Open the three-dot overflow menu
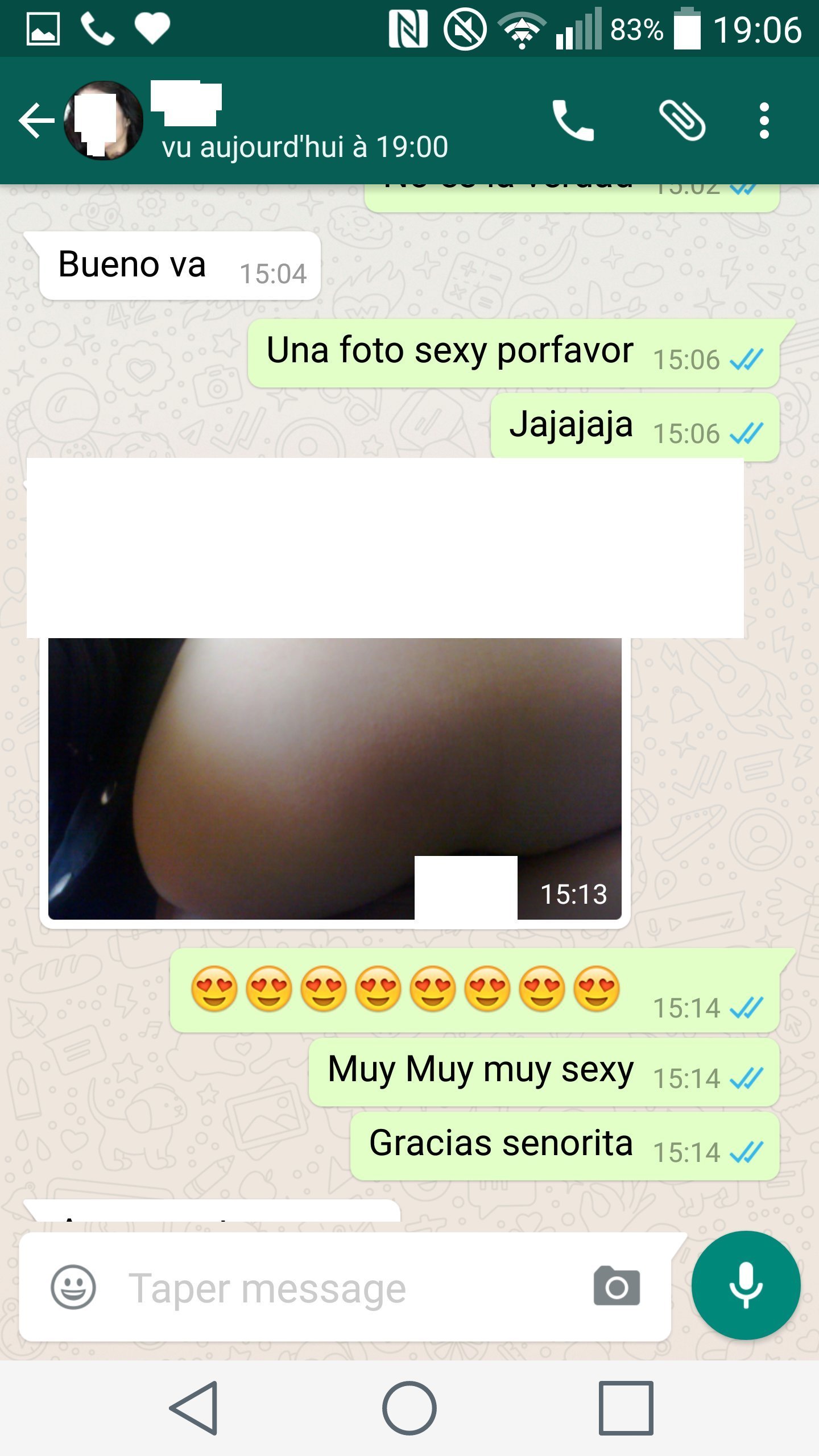 [x=764, y=121]
